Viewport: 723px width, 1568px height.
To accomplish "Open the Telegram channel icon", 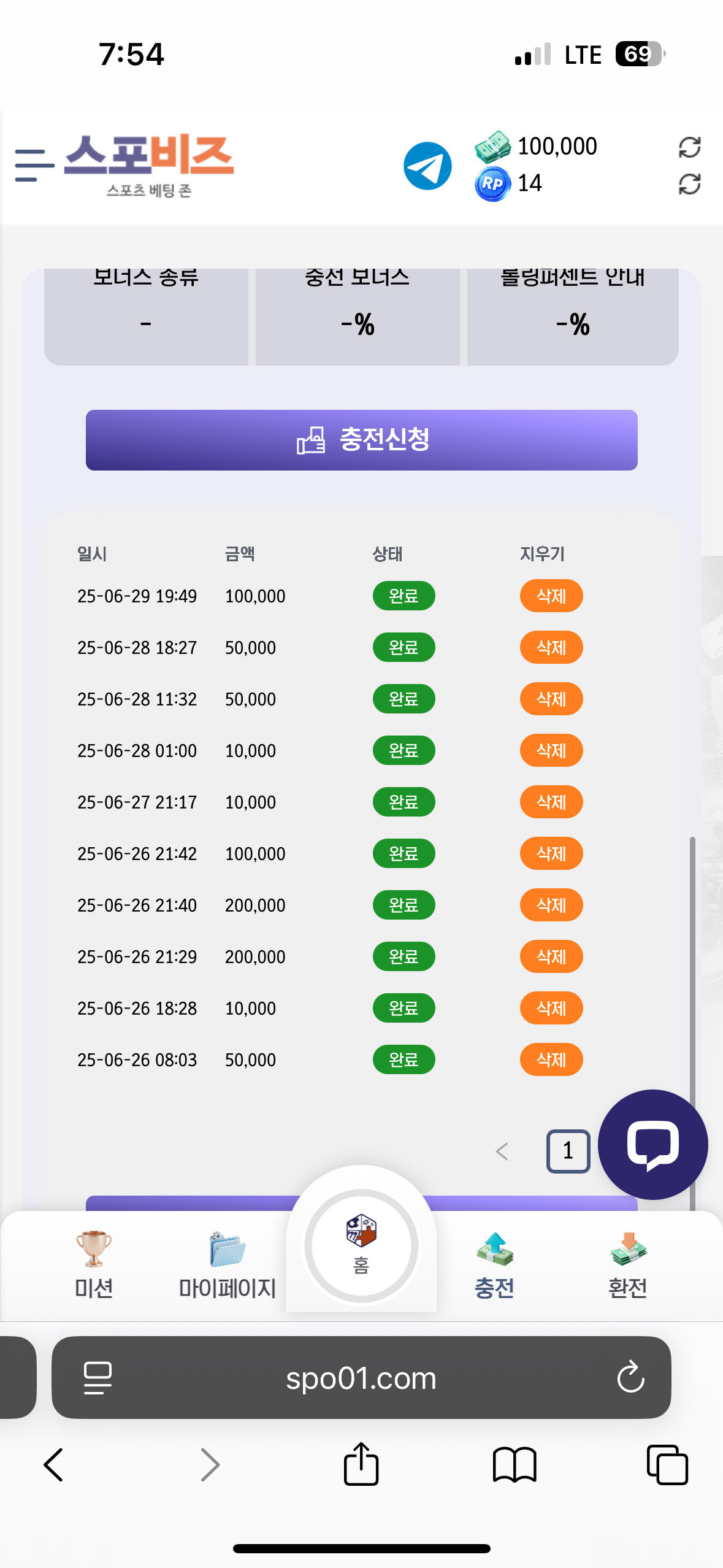I will 427,166.
